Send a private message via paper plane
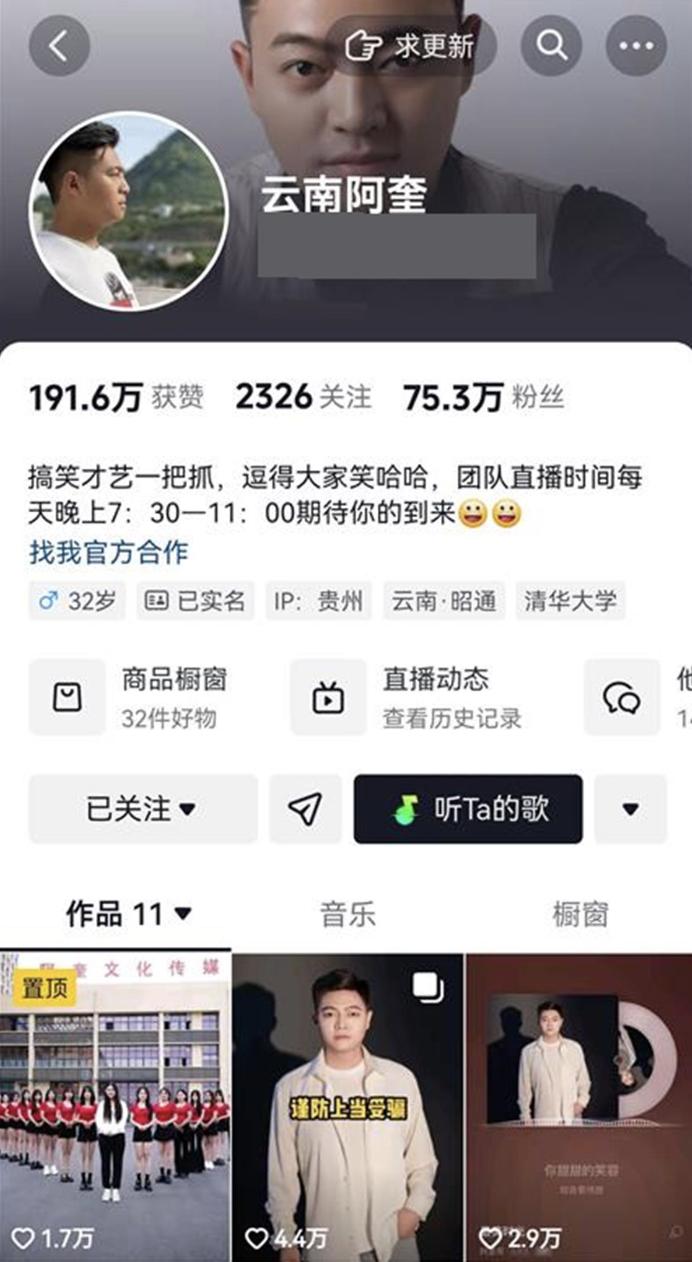 (305, 809)
